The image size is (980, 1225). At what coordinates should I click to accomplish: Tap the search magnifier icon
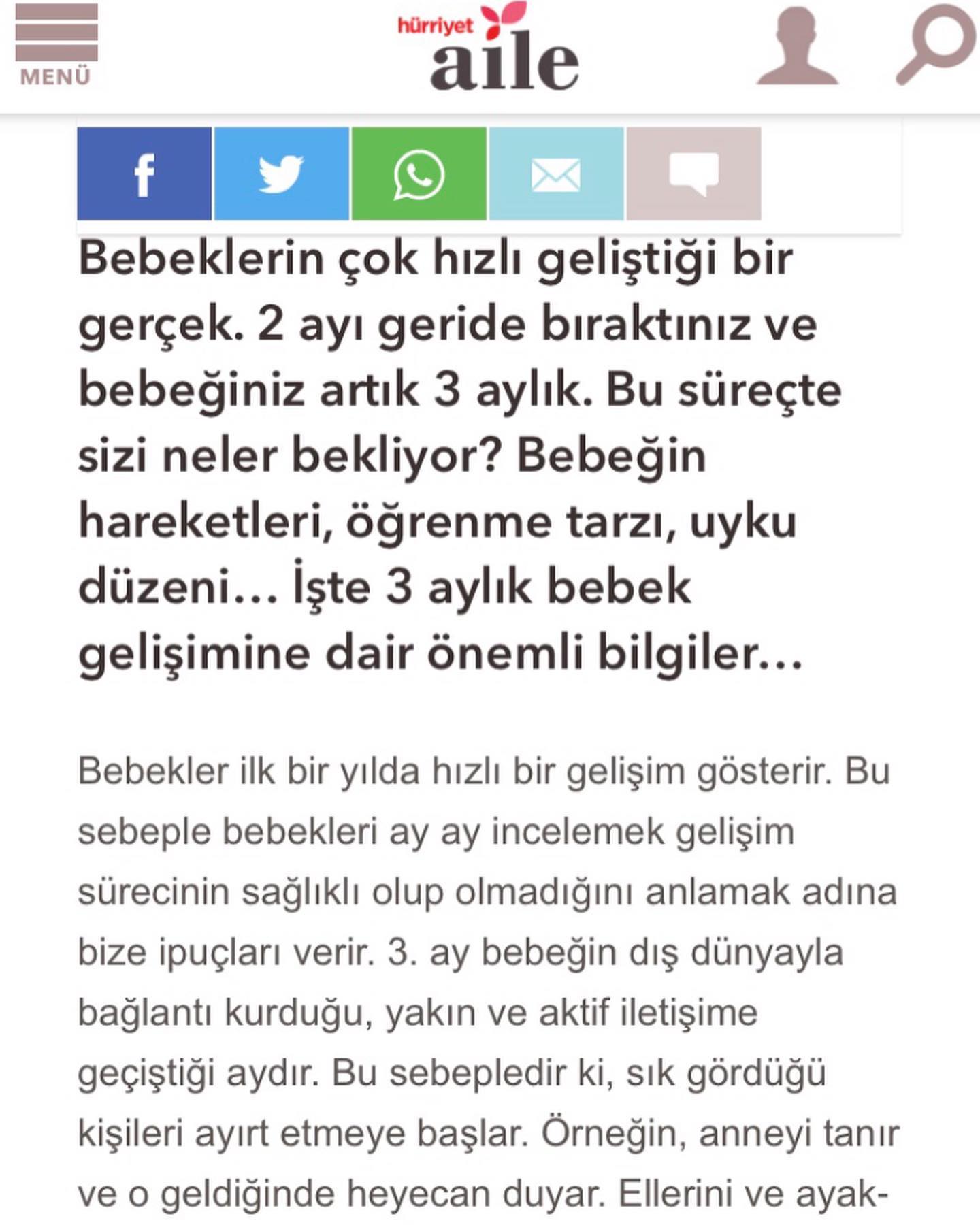[936, 44]
